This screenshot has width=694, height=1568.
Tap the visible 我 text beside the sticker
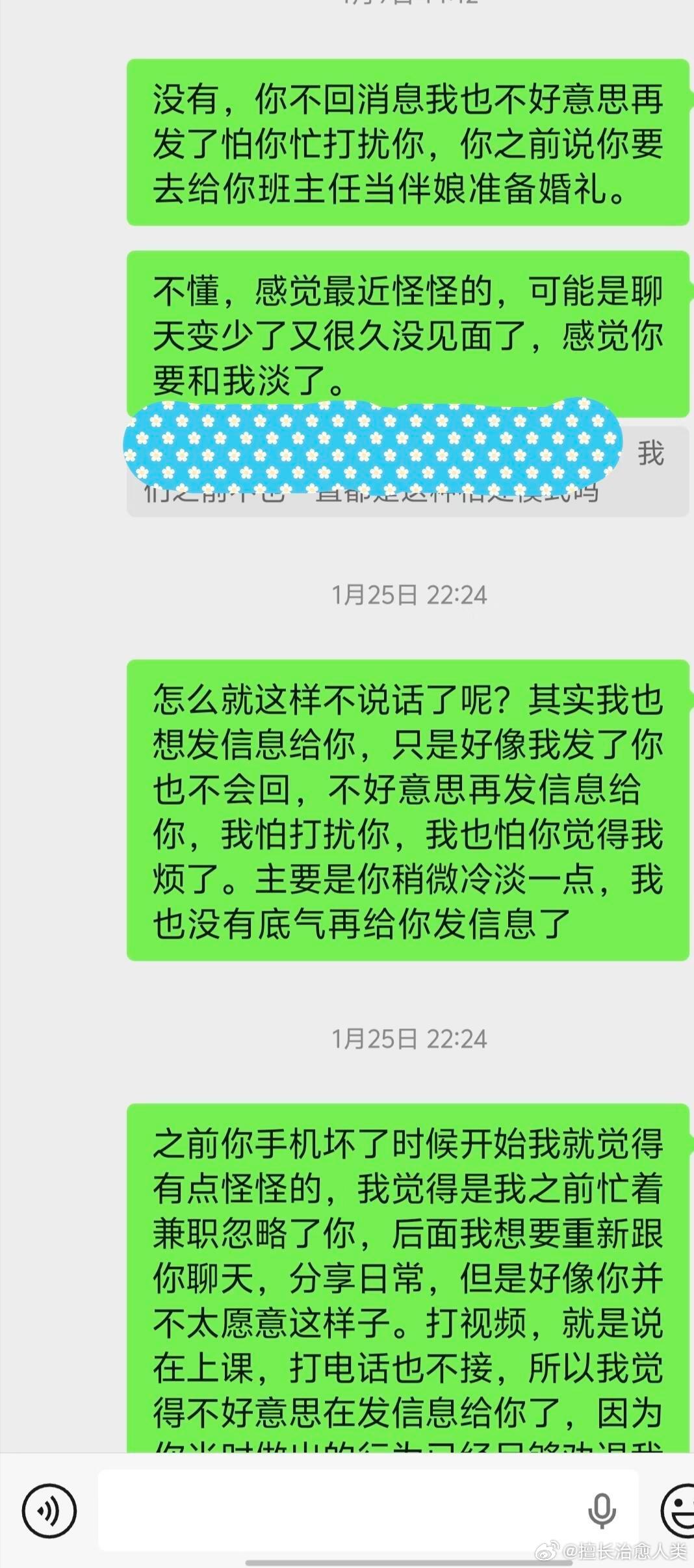[x=653, y=455]
